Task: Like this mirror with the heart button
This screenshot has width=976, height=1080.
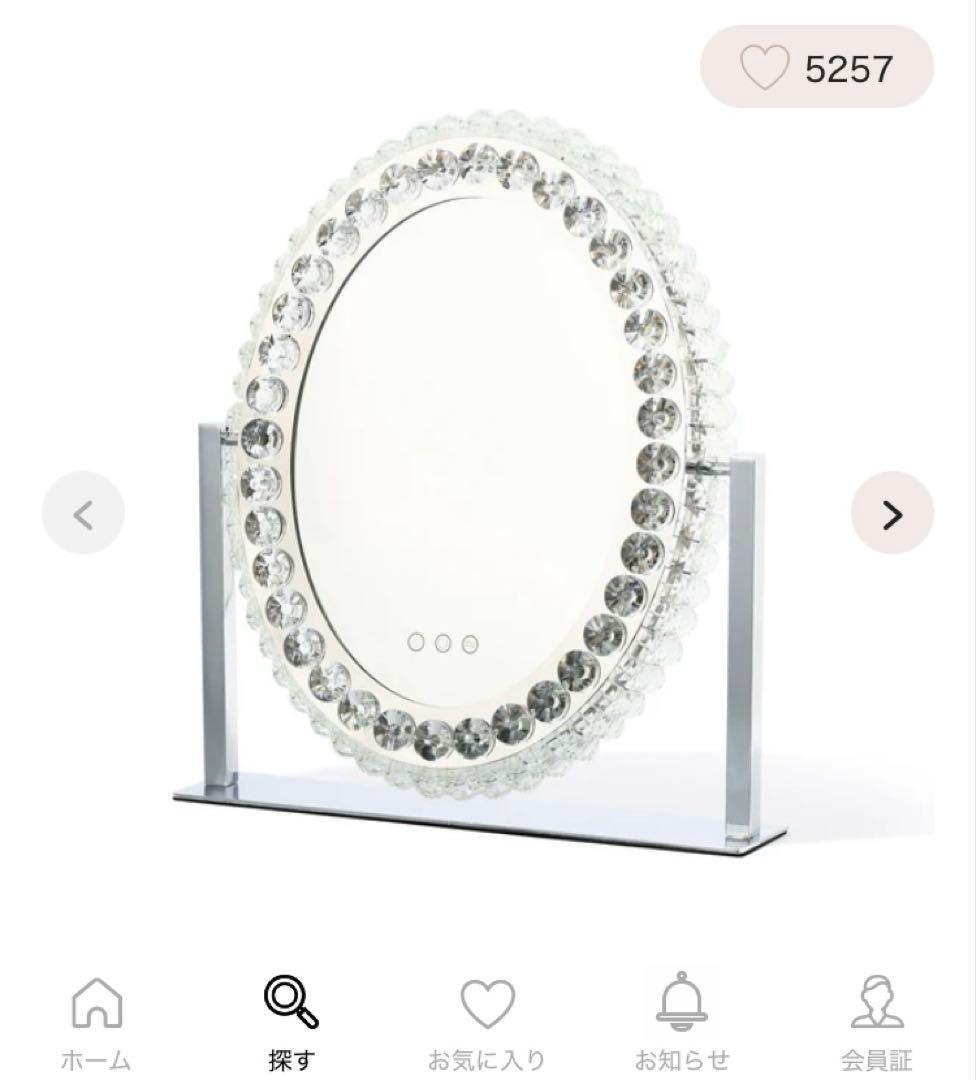Action: [765, 67]
